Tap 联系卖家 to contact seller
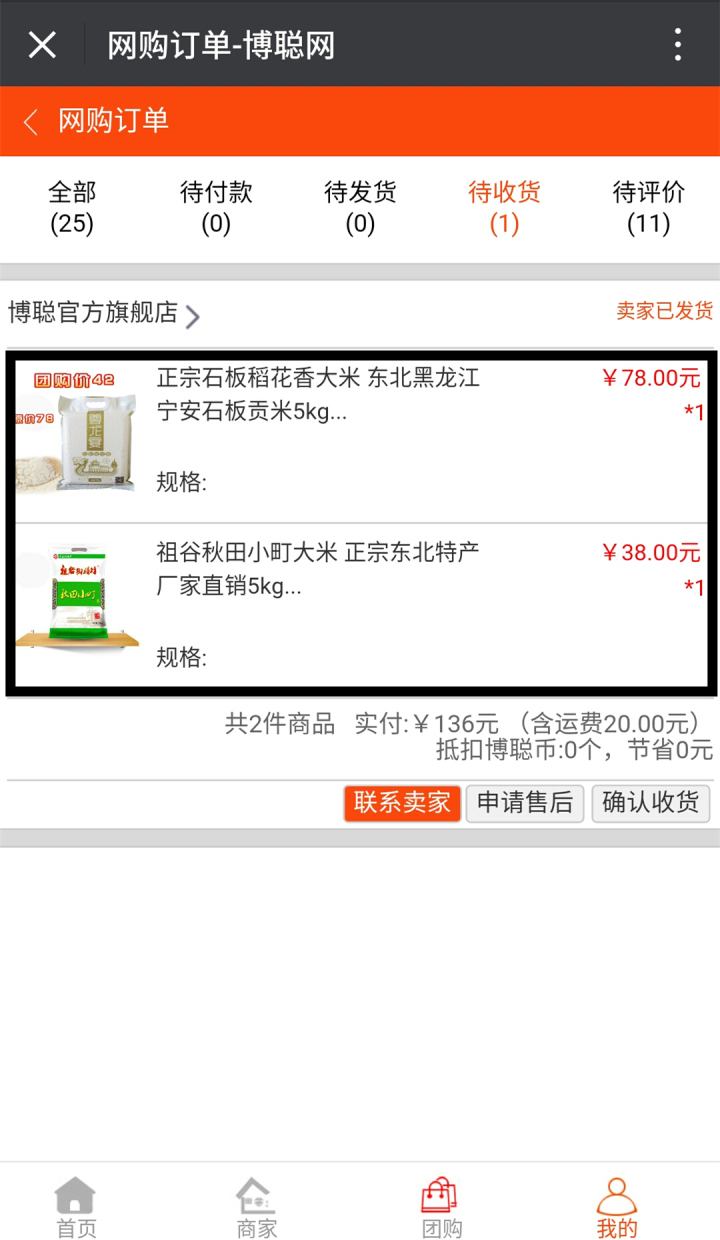 402,803
